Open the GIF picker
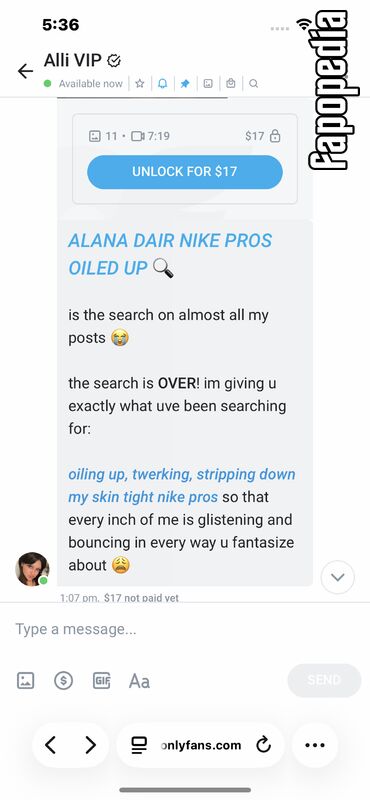Image resolution: width=370 pixels, height=800 pixels. [102, 681]
